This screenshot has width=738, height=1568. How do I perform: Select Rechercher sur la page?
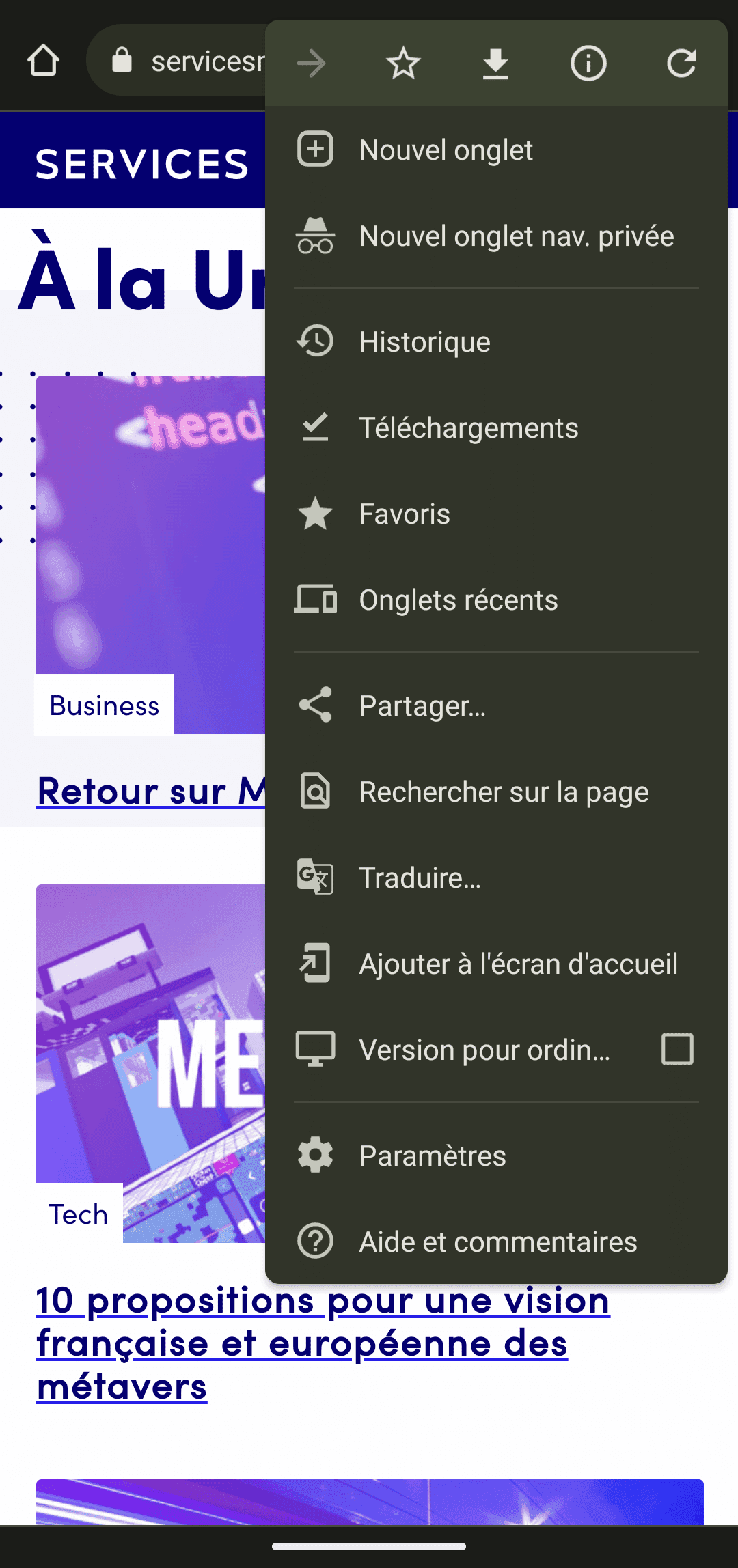tap(504, 792)
